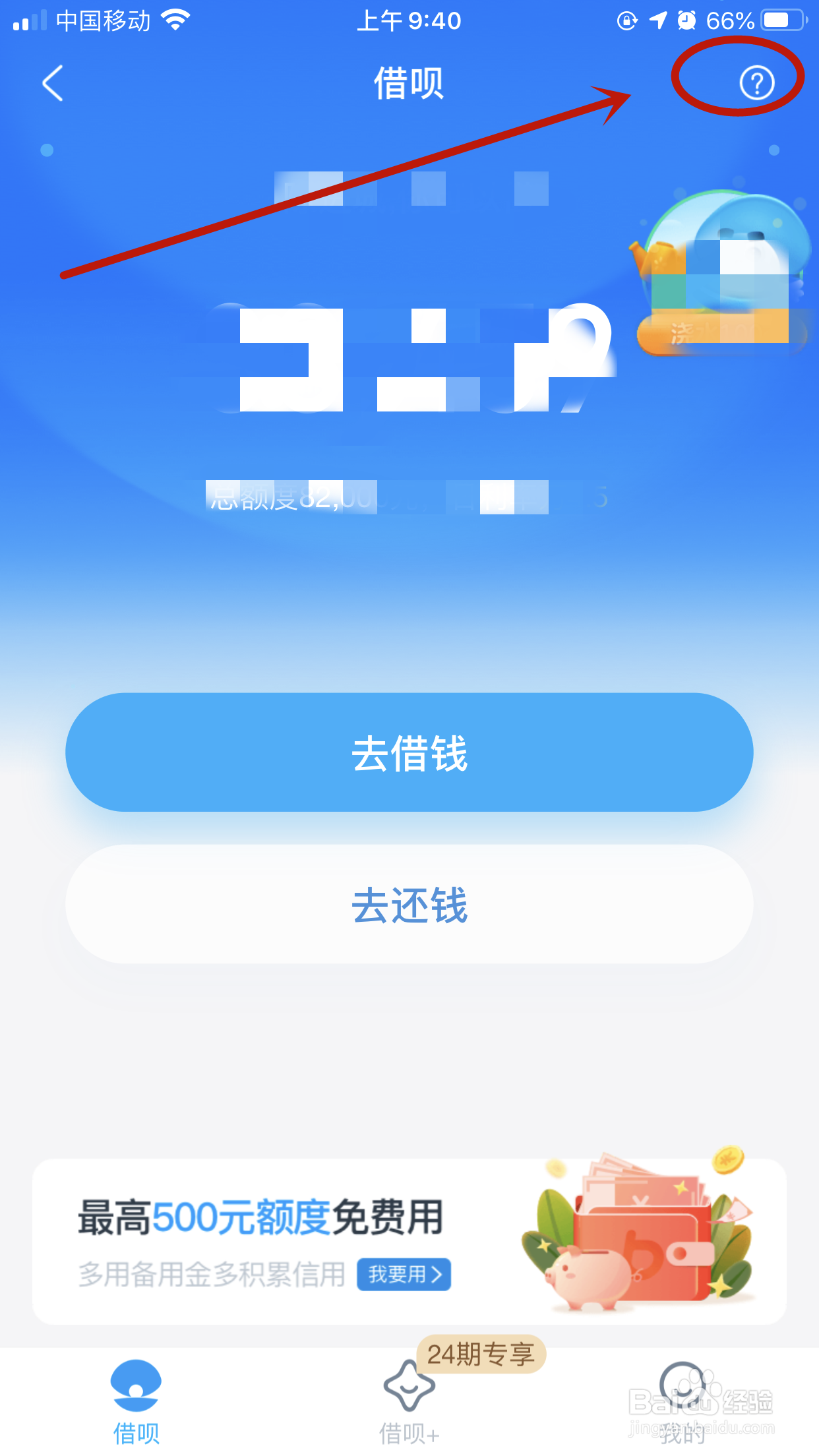Tap the Wi-Fi icon in status bar

175,19
